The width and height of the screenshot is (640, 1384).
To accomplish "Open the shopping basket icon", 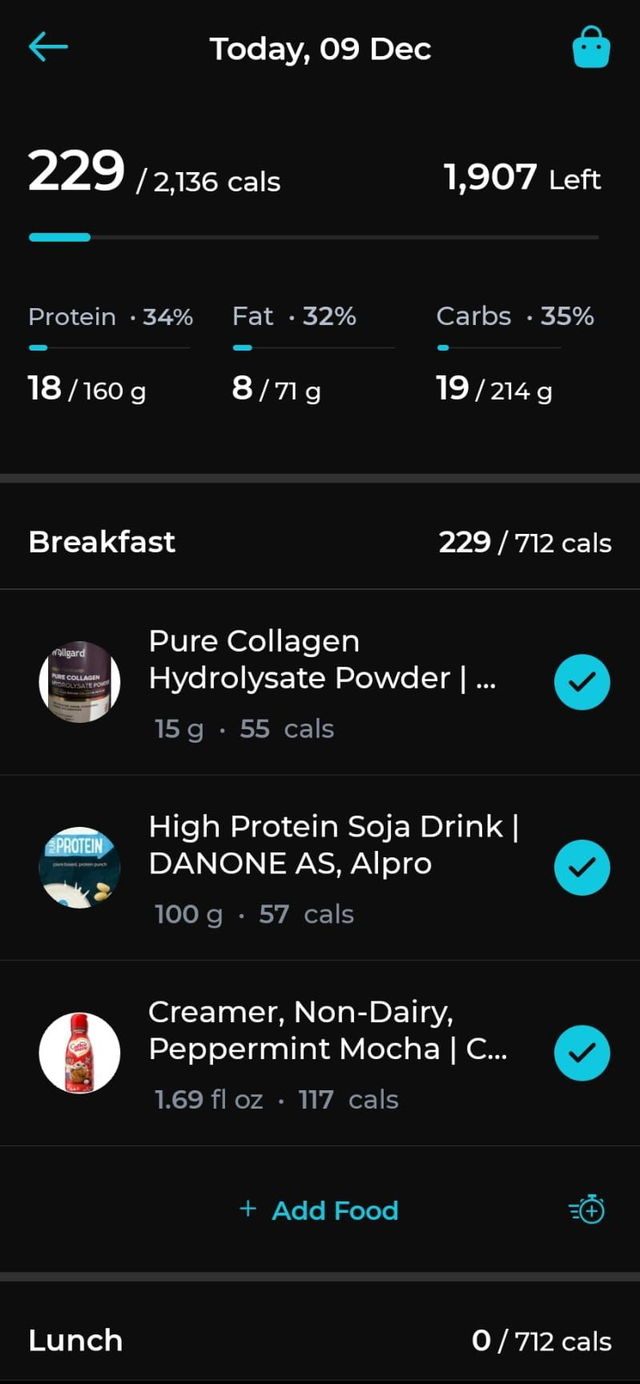I will [x=590, y=47].
